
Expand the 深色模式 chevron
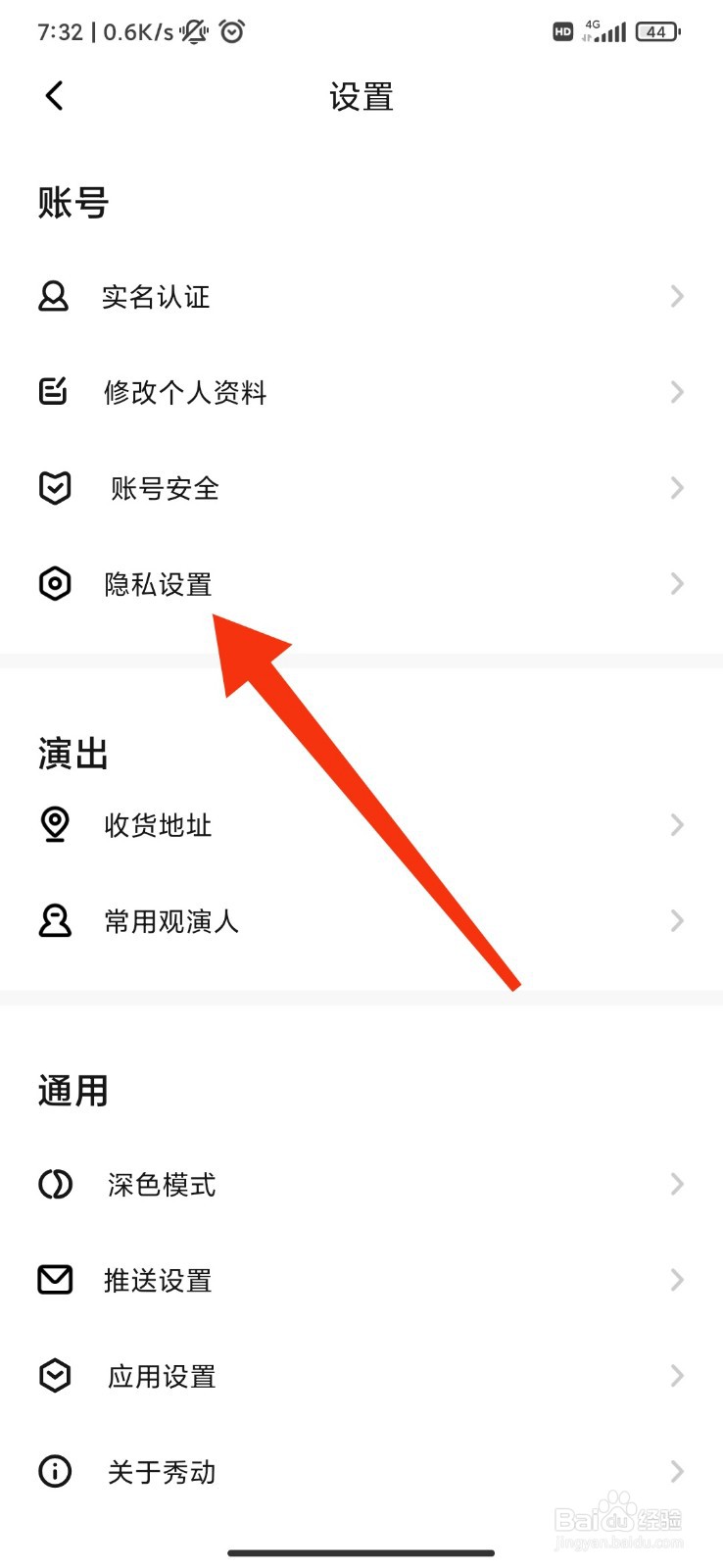pos(677,1184)
